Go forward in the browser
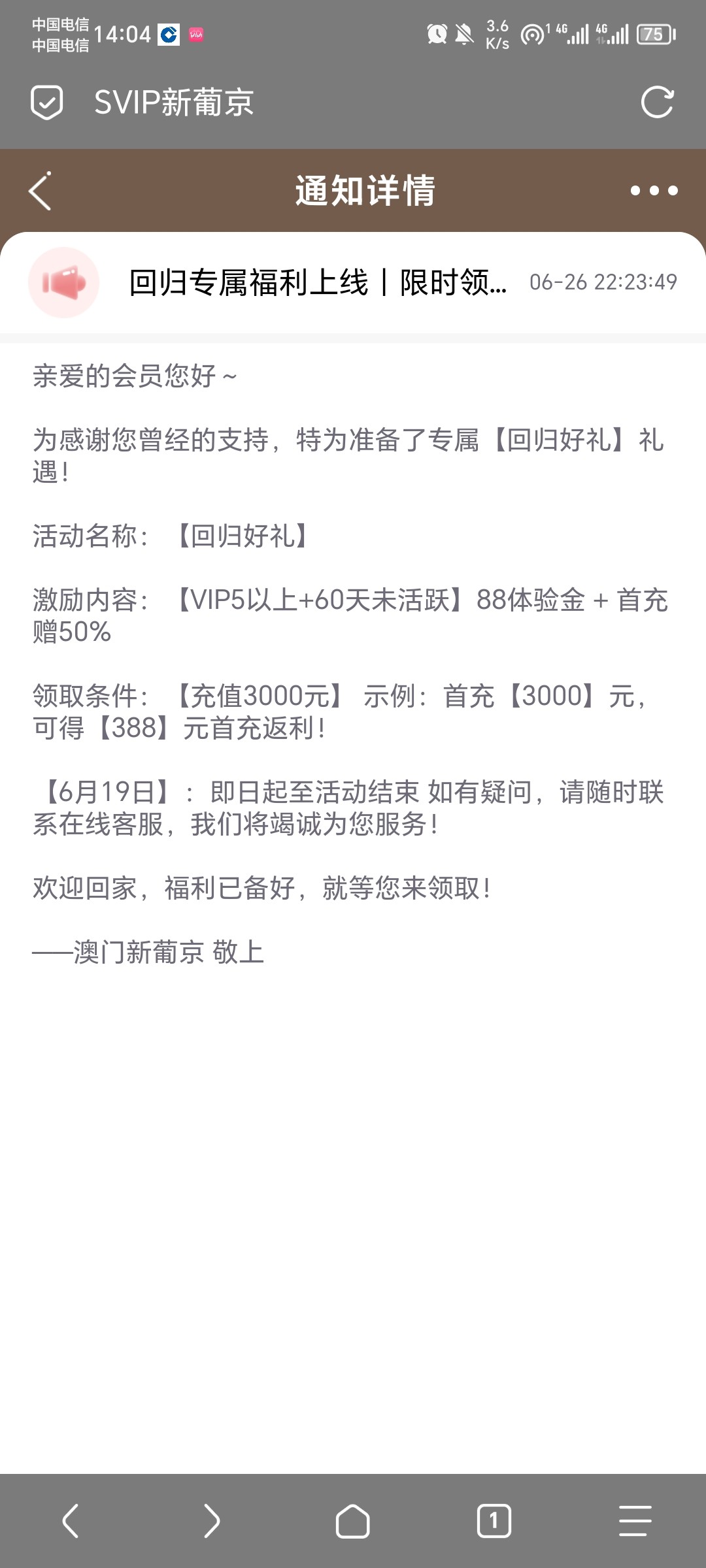 (x=212, y=1521)
